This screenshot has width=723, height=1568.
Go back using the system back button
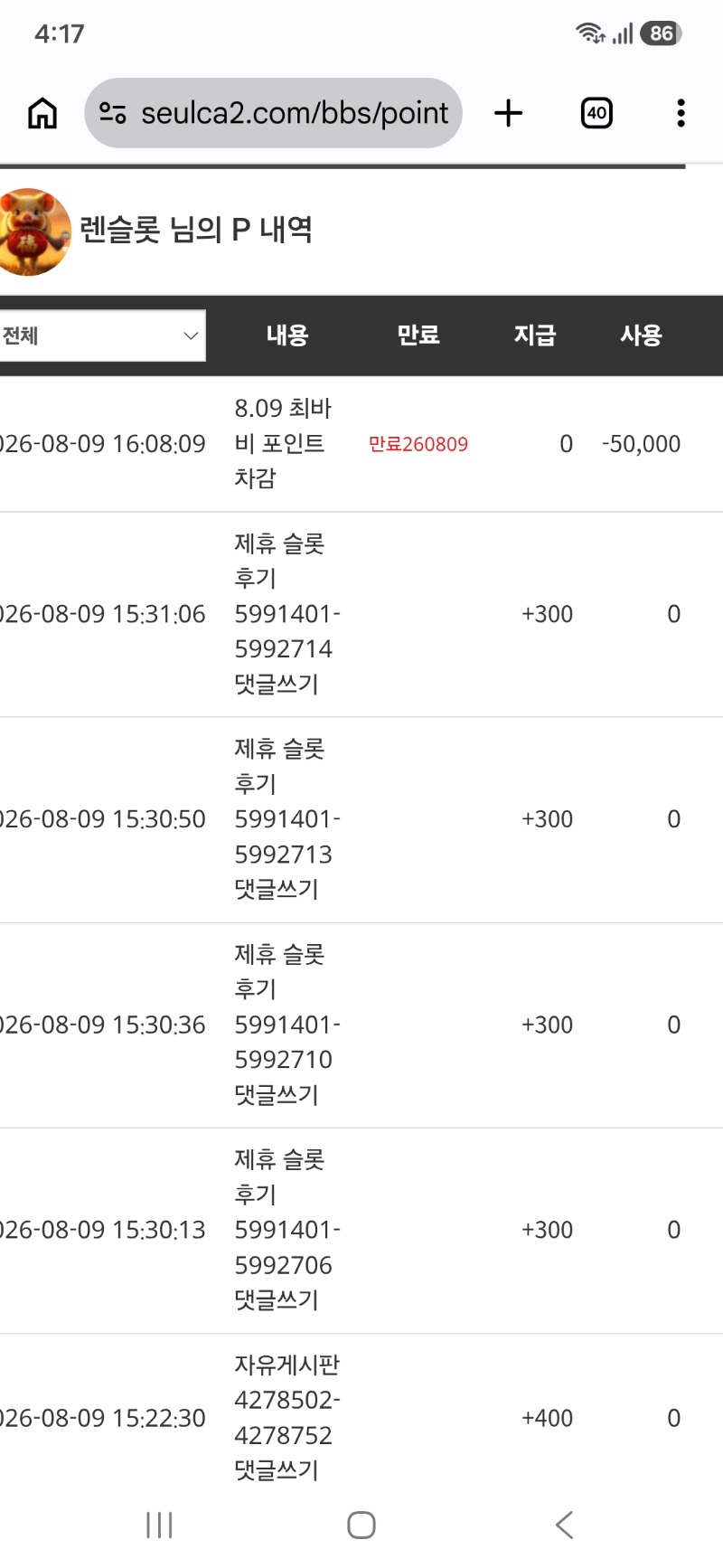[x=565, y=1525]
